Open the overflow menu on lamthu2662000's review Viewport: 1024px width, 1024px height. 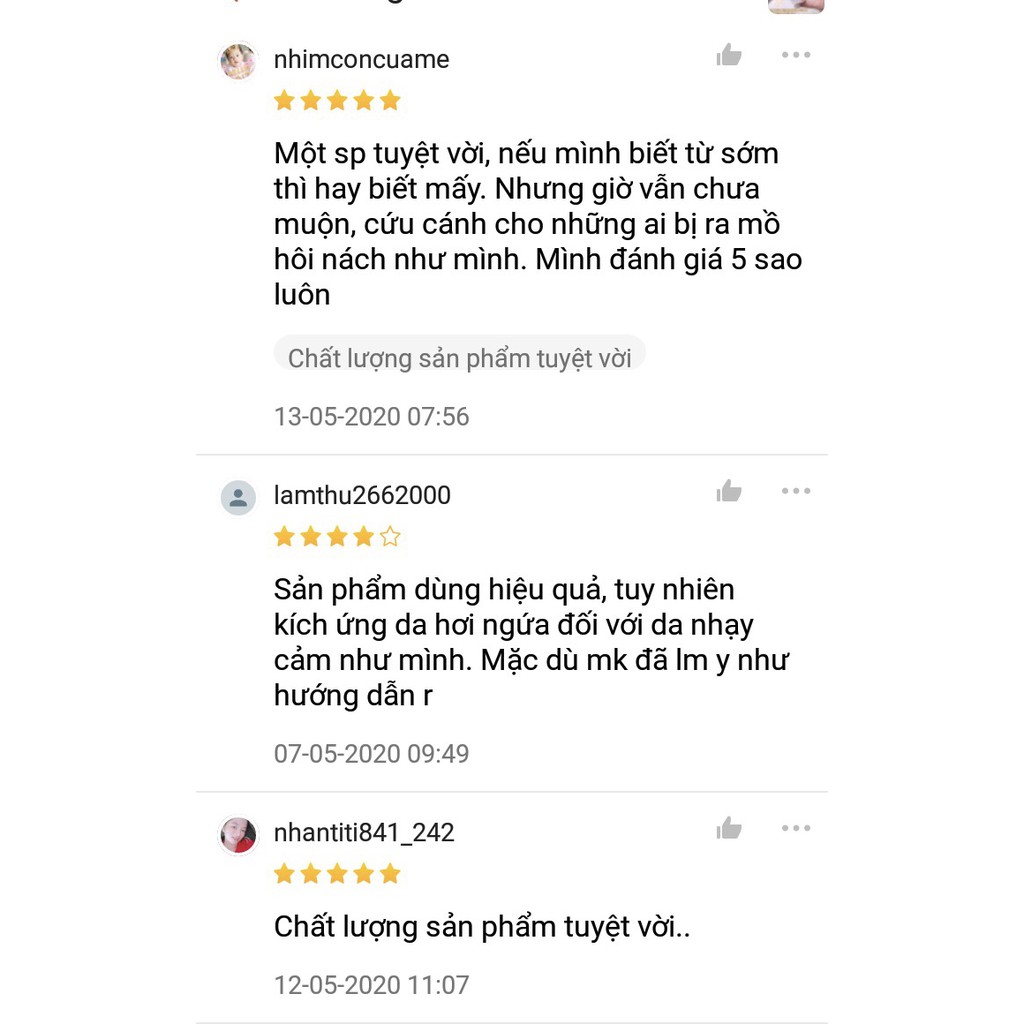(x=796, y=491)
